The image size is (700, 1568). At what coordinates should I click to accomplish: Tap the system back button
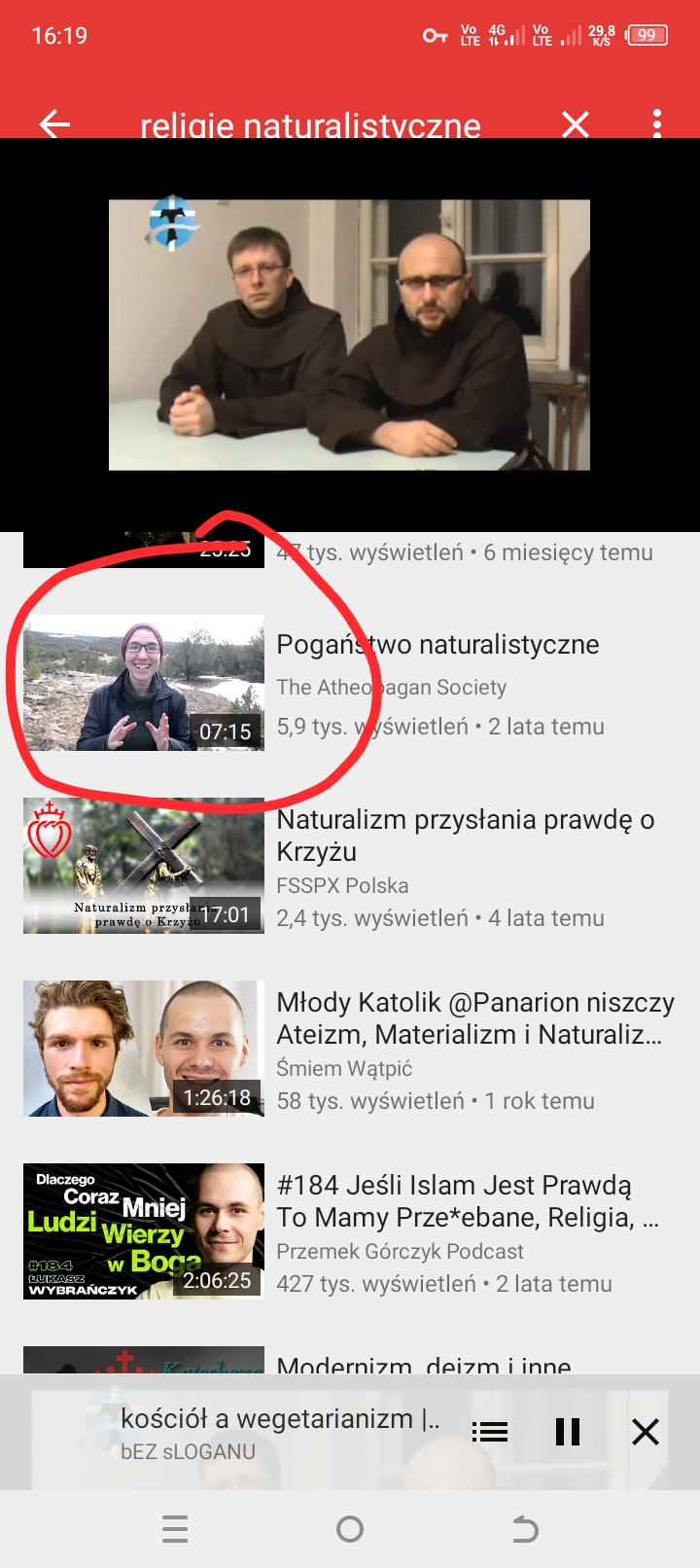pyautogui.click(x=525, y=1529)
